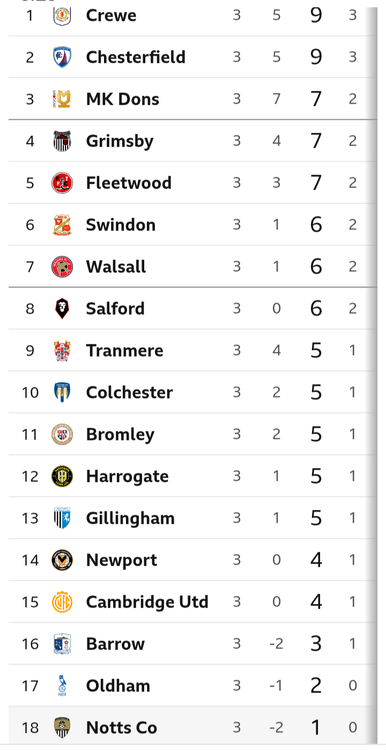Open Oldham team page
The image size is (386, 750).
tap(118, 686)
